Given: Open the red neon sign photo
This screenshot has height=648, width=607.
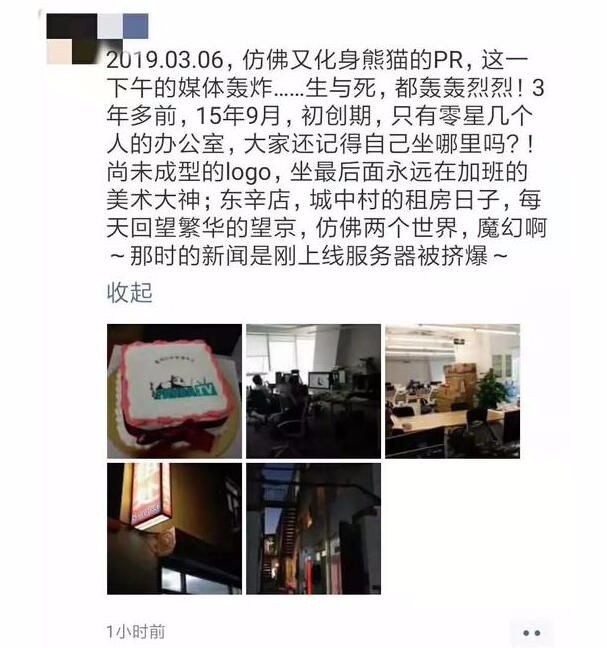Looking at the screenshot, I should point(174,528).
